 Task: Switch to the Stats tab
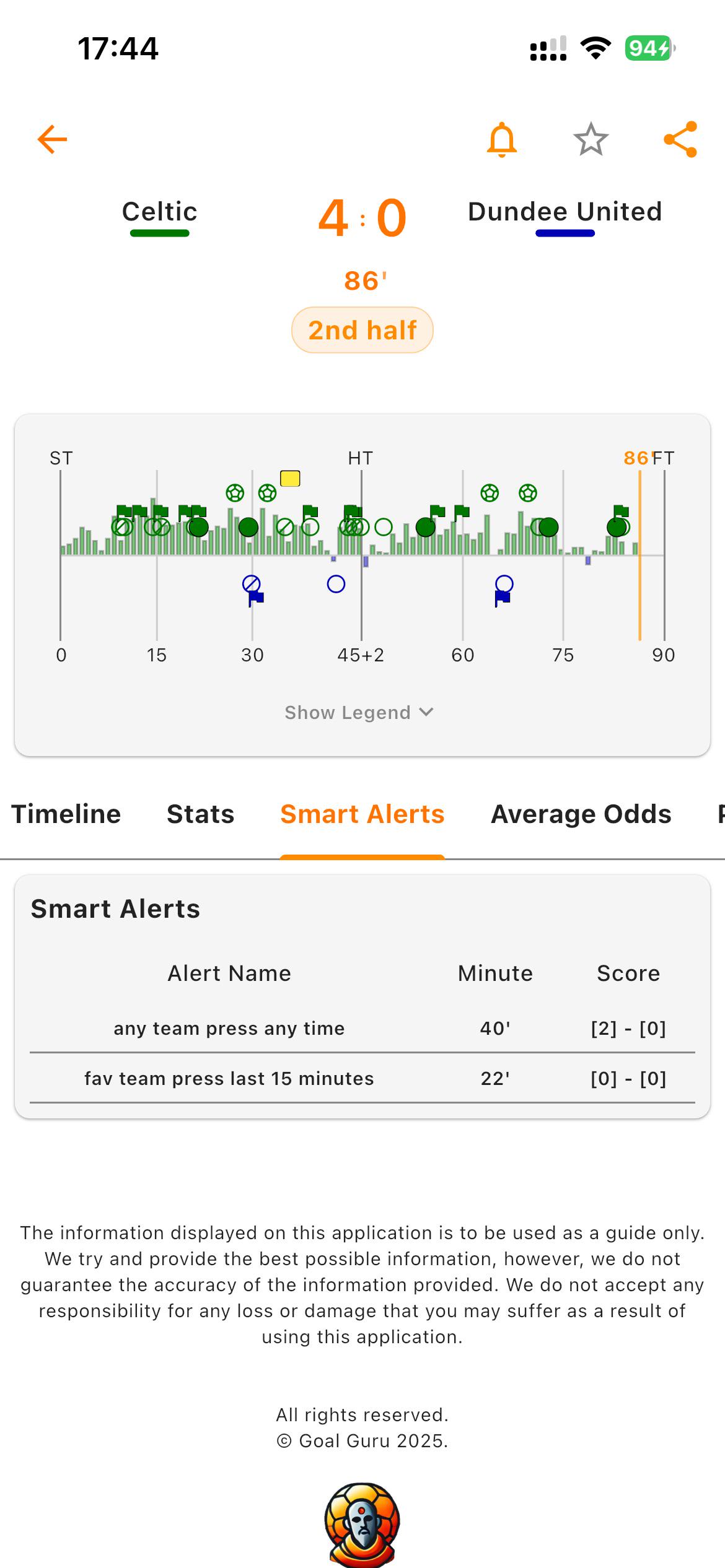tap(200, 814)
